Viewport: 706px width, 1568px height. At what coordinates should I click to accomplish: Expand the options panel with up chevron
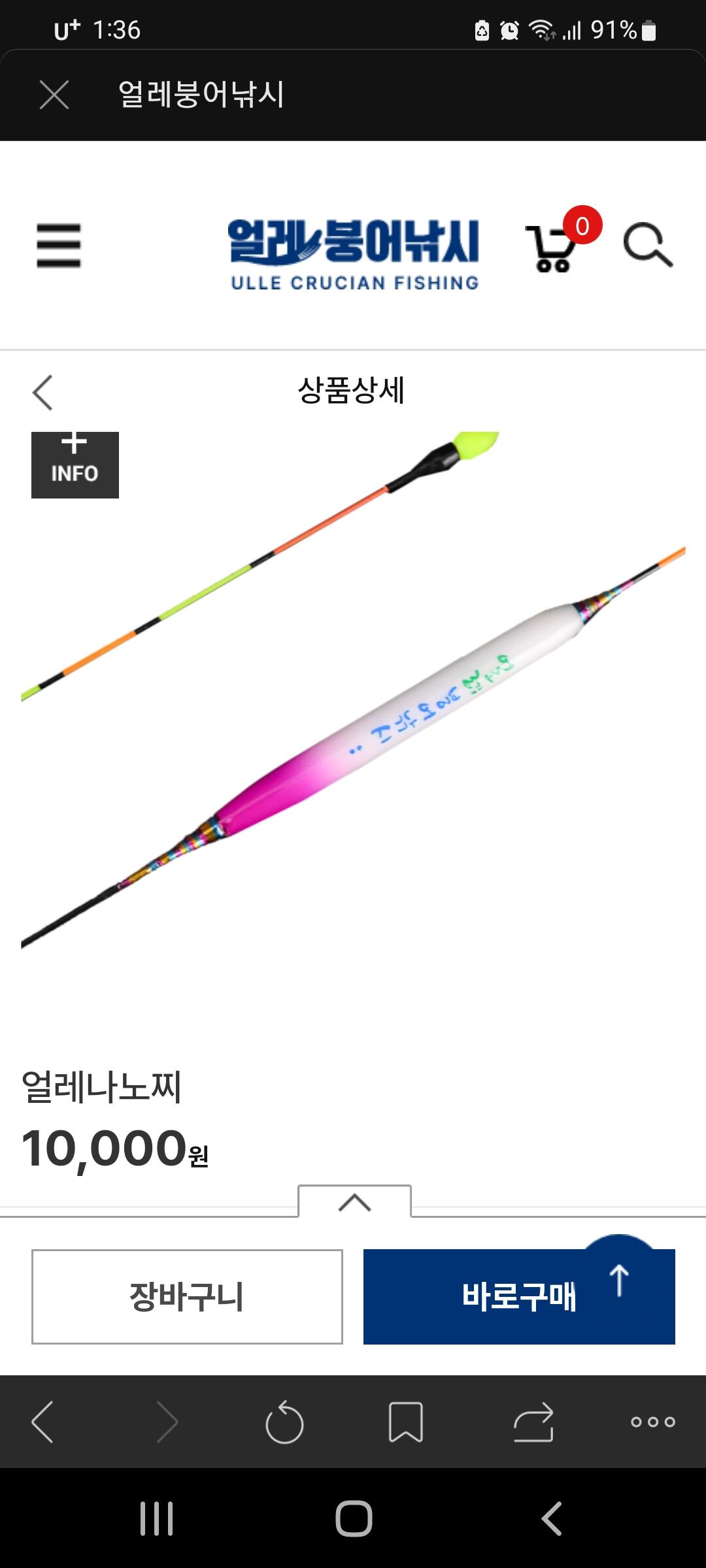tap(354, 1202)
